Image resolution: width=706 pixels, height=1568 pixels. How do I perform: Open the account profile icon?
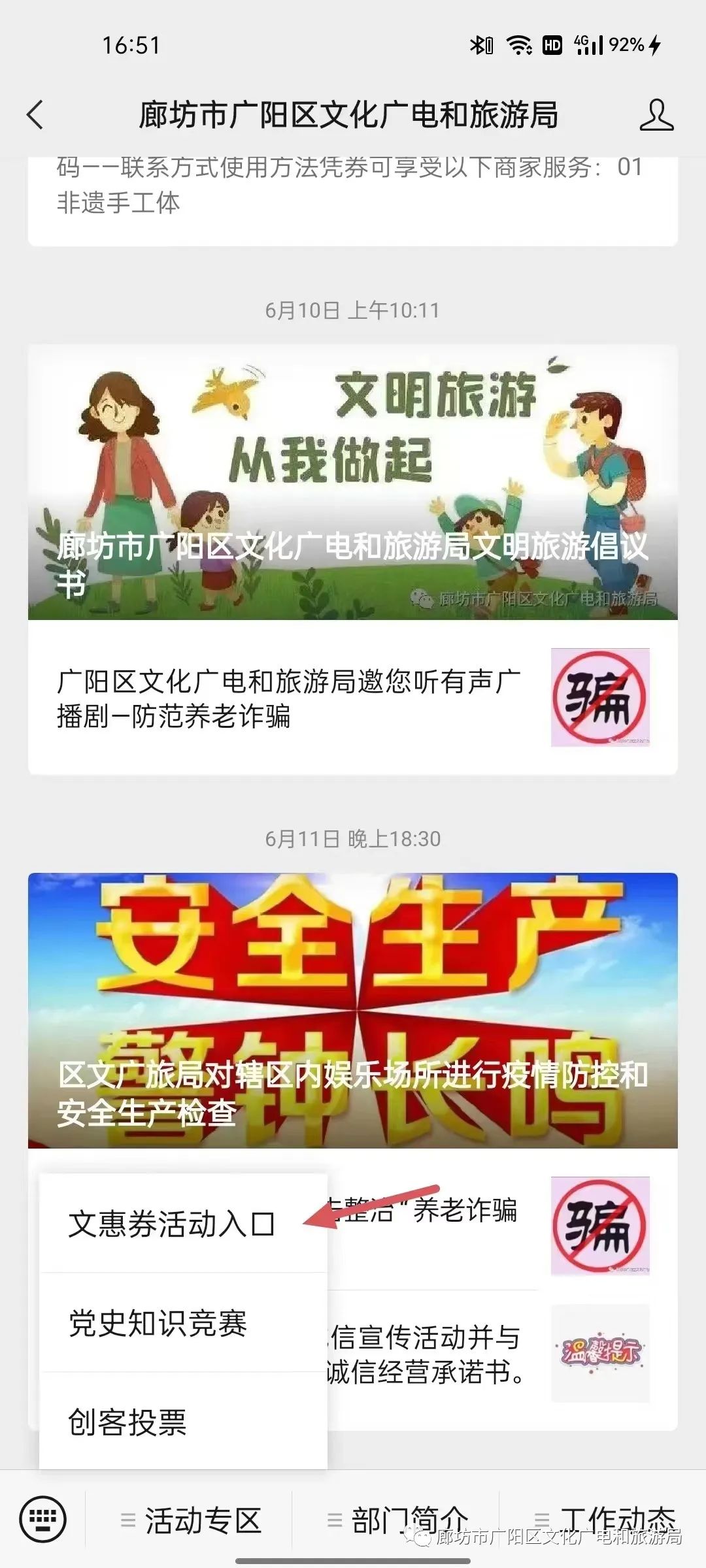tap(656, 115)
